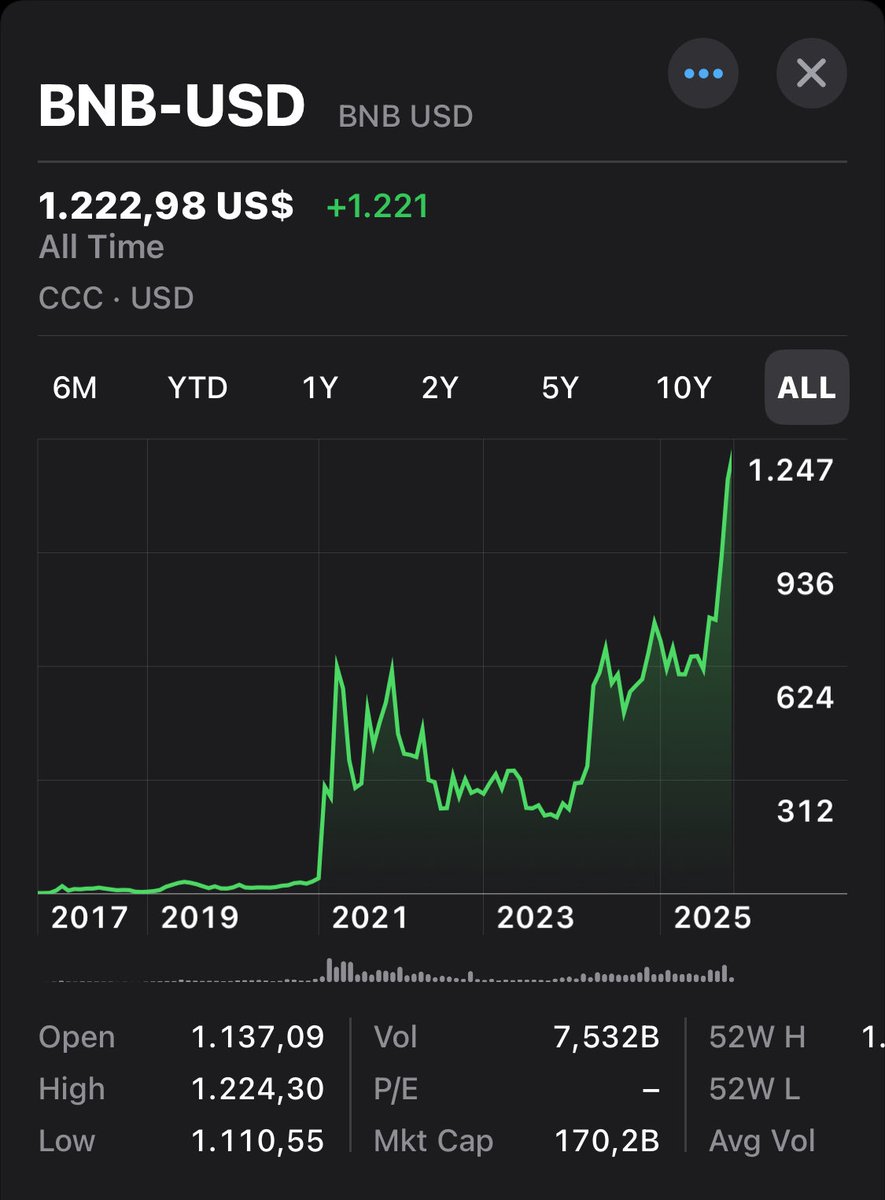This screenshot has height=1200, width=885.
Task: Switch to the 5Y chart view
Action: pyautogui.click(x=560, y=388)
